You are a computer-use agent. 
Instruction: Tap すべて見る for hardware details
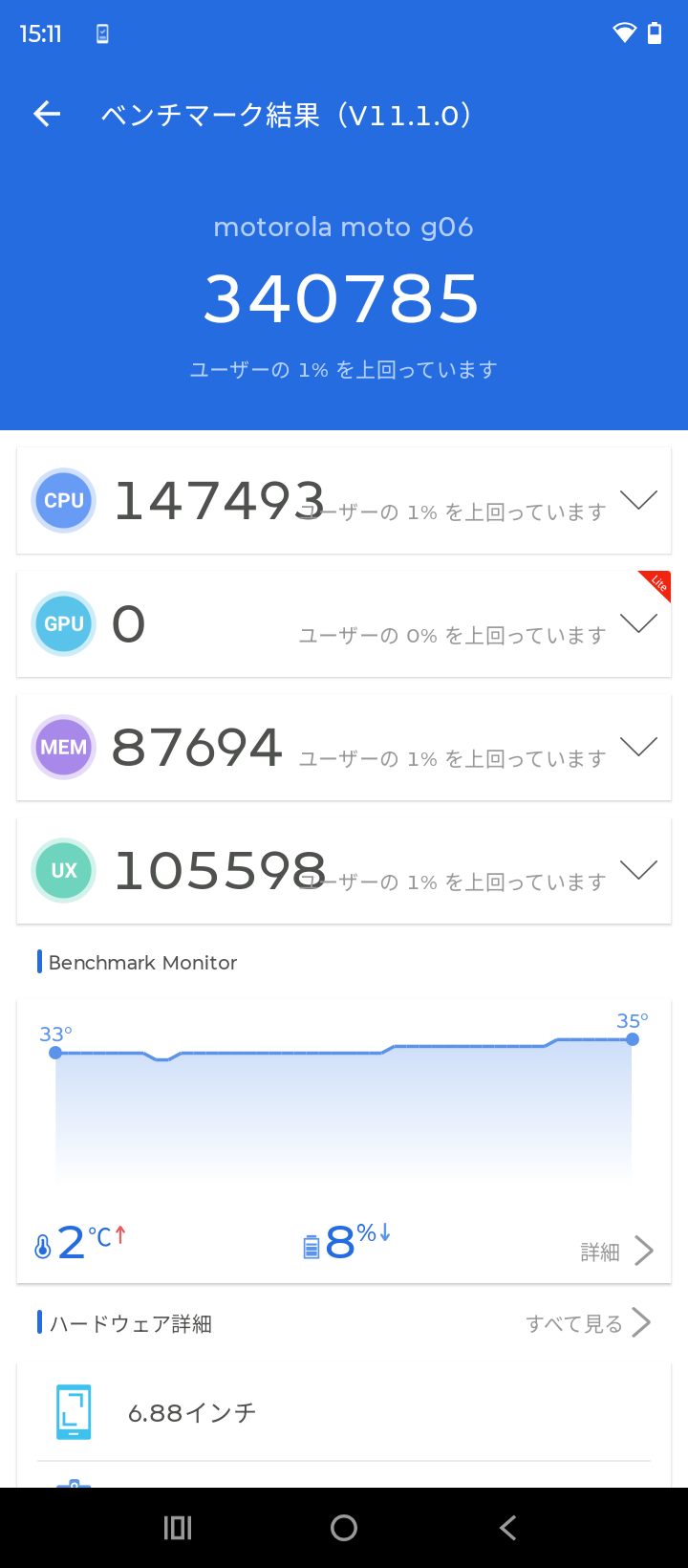pyautogui.click(x=587, y=1323)
